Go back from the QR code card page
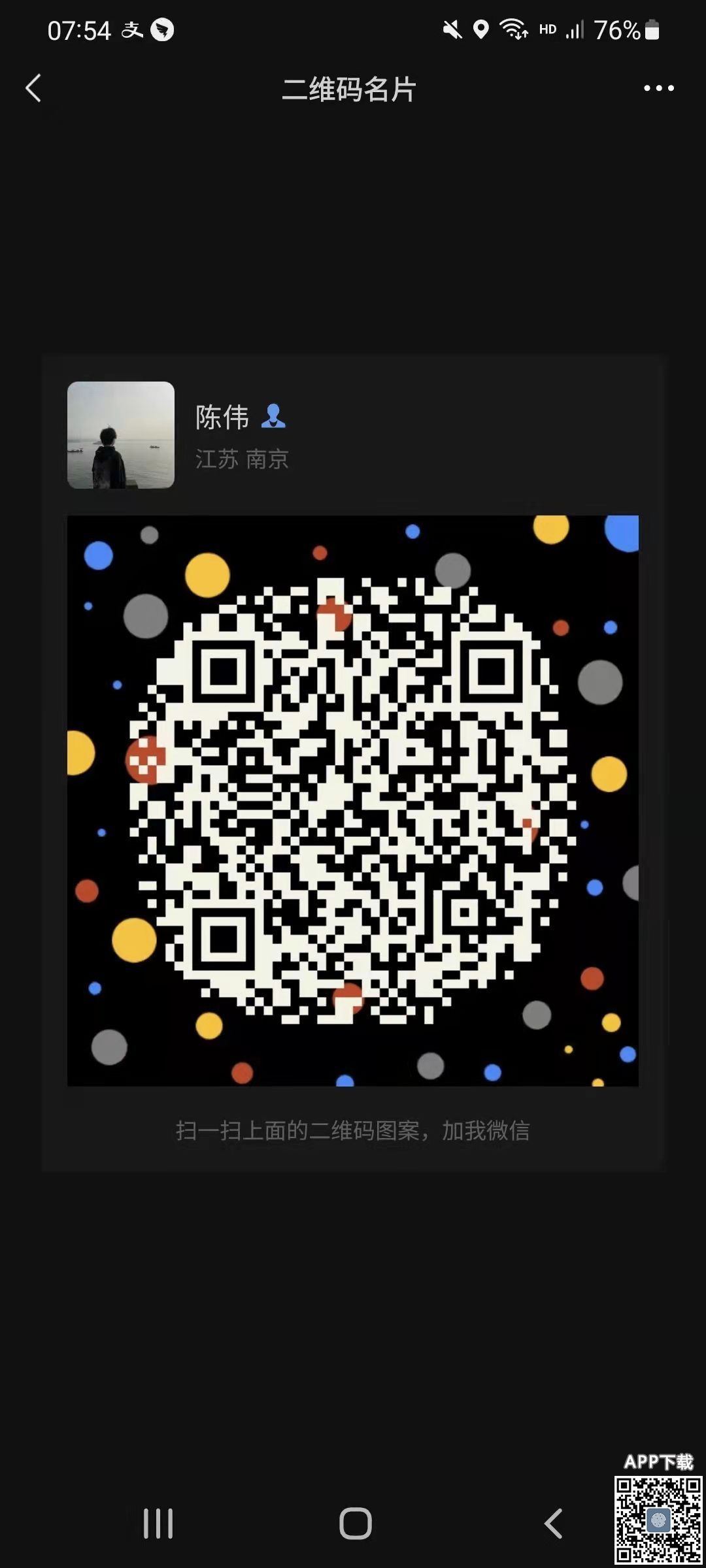 [x=33, y=88]
